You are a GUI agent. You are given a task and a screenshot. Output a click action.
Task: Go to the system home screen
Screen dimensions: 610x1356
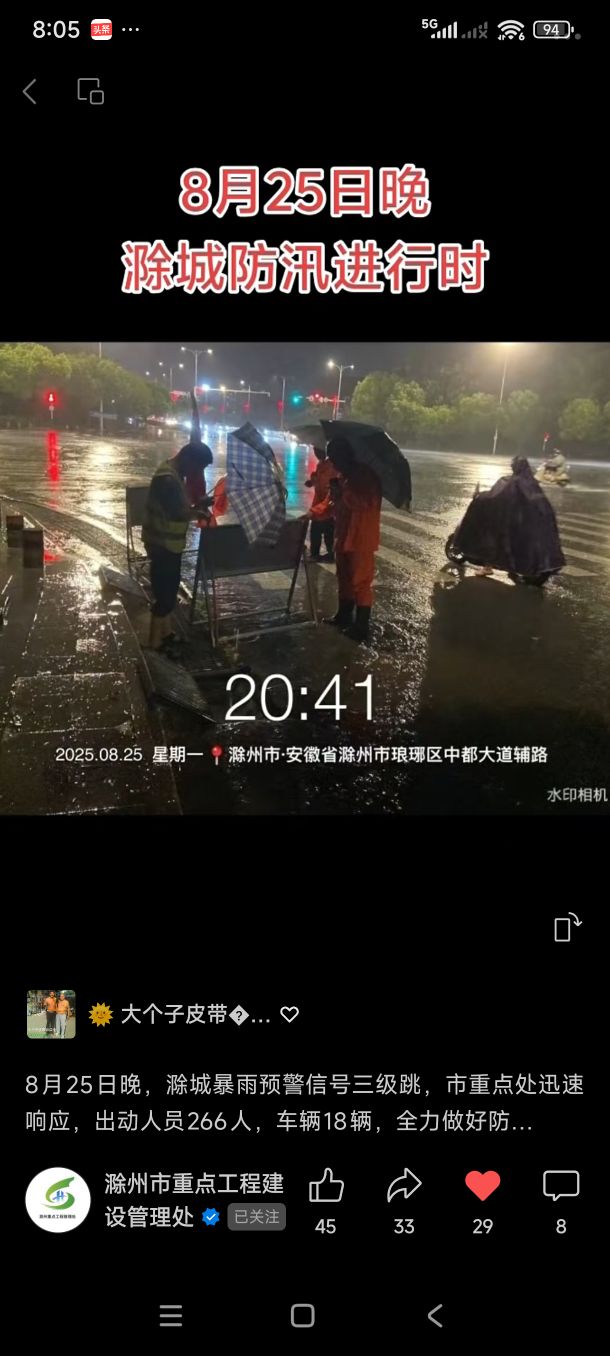[x=303, y=1316]
